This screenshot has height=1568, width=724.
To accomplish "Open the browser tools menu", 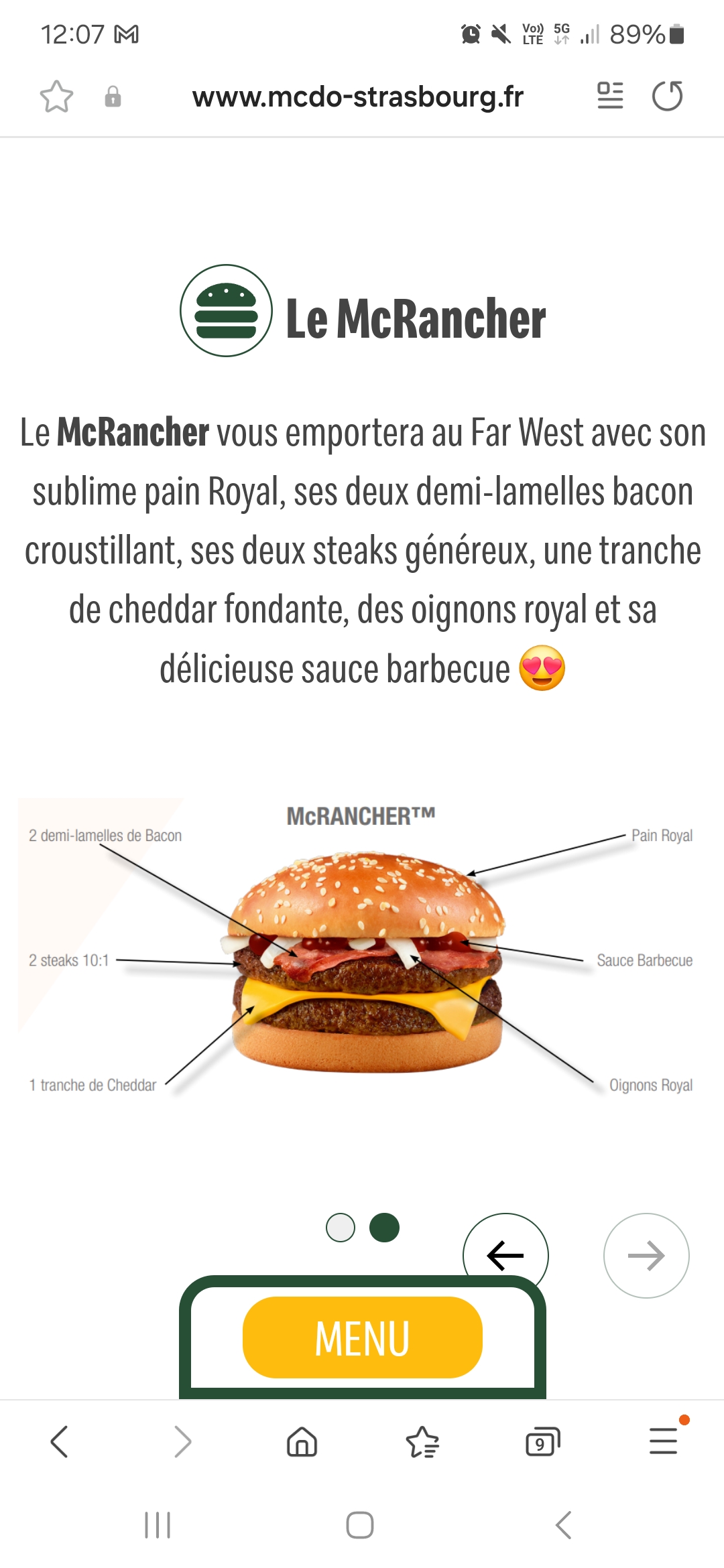I will click(664, 1441).
